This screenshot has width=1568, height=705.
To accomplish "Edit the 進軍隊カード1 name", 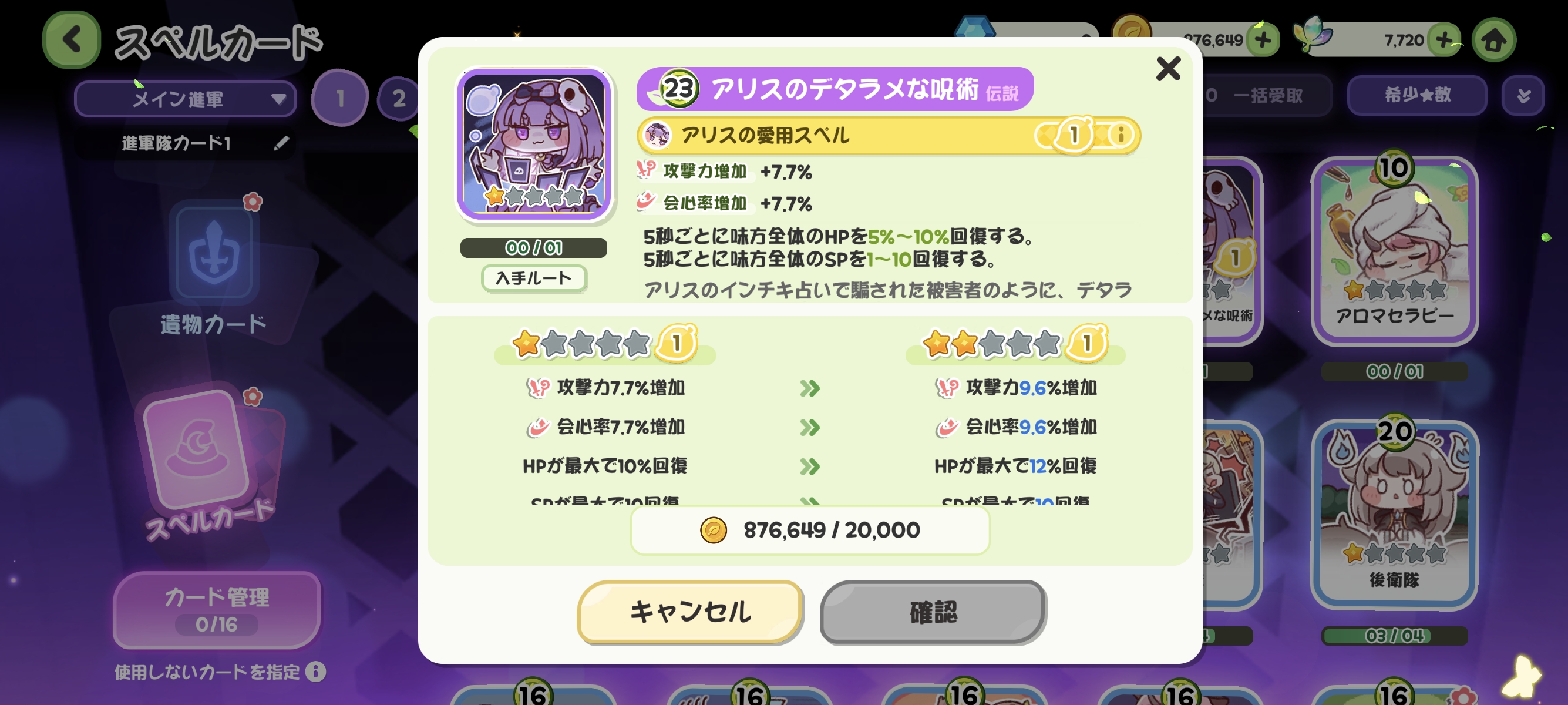I will click(281, 143).
